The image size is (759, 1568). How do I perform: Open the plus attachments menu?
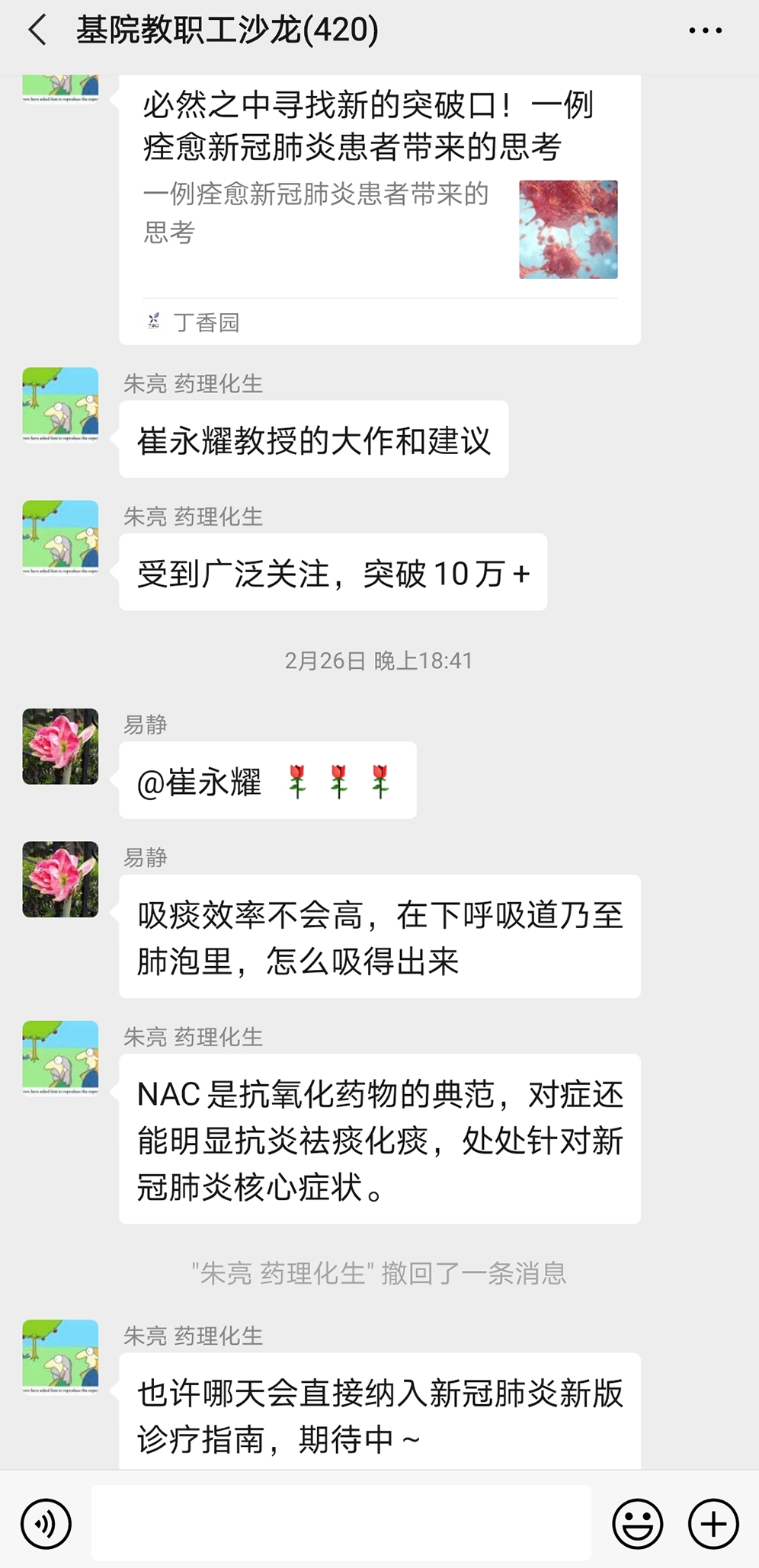click(713, 1524)
